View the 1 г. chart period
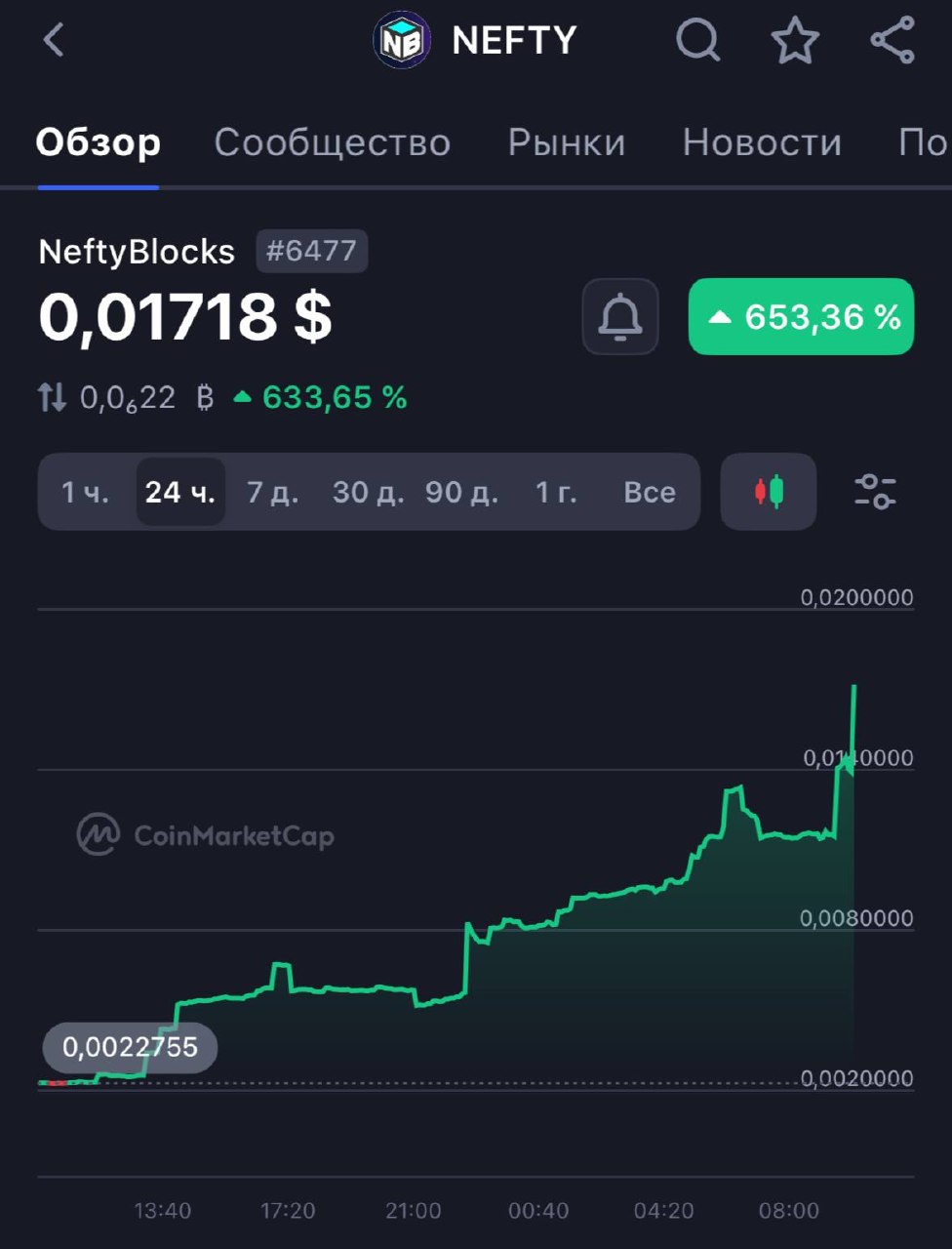952x1249 pixels. (556, 492)
